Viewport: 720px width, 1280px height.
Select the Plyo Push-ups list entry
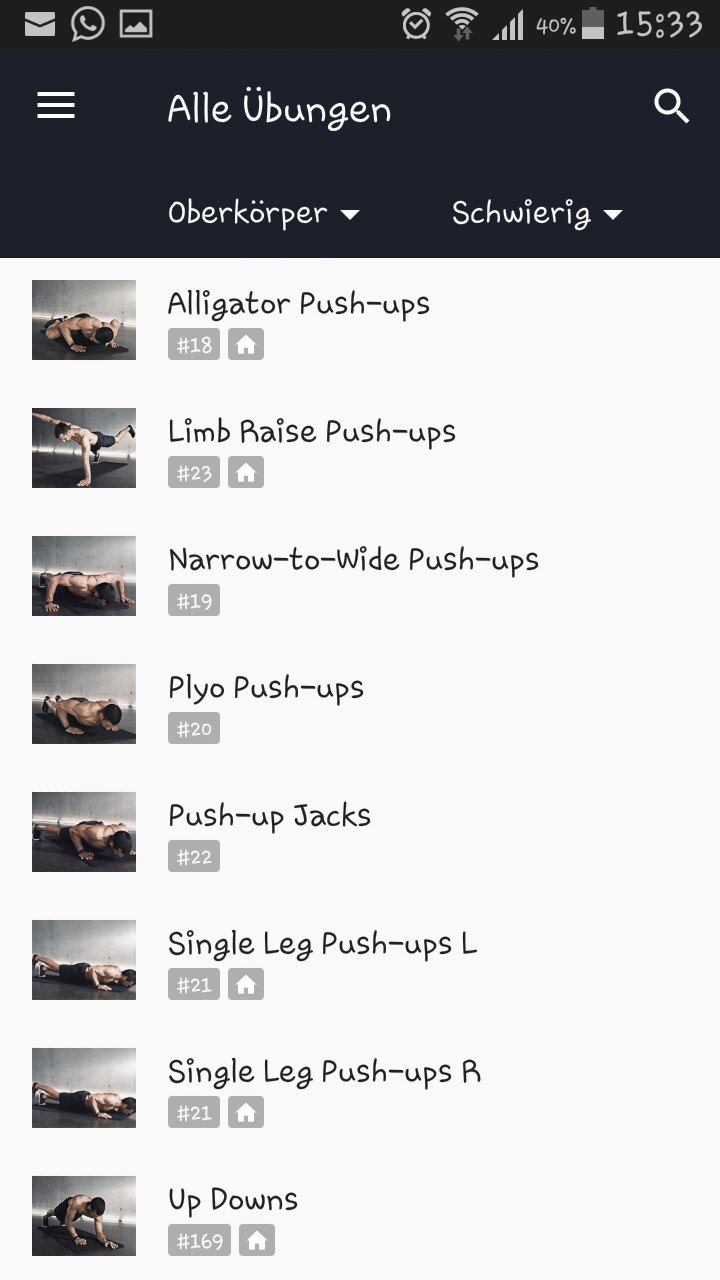pyautogui.click(x=266, y=687)
